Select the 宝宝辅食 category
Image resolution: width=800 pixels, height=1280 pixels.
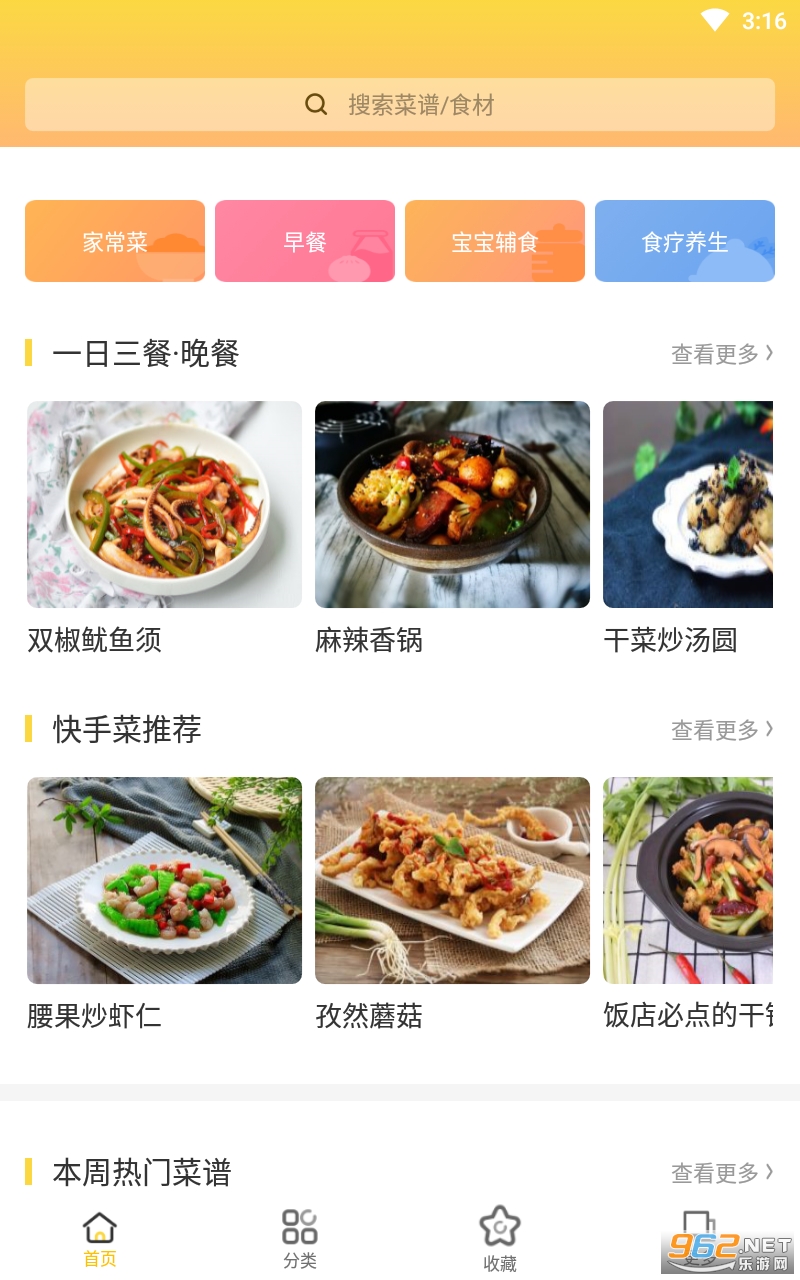(495, 241)
